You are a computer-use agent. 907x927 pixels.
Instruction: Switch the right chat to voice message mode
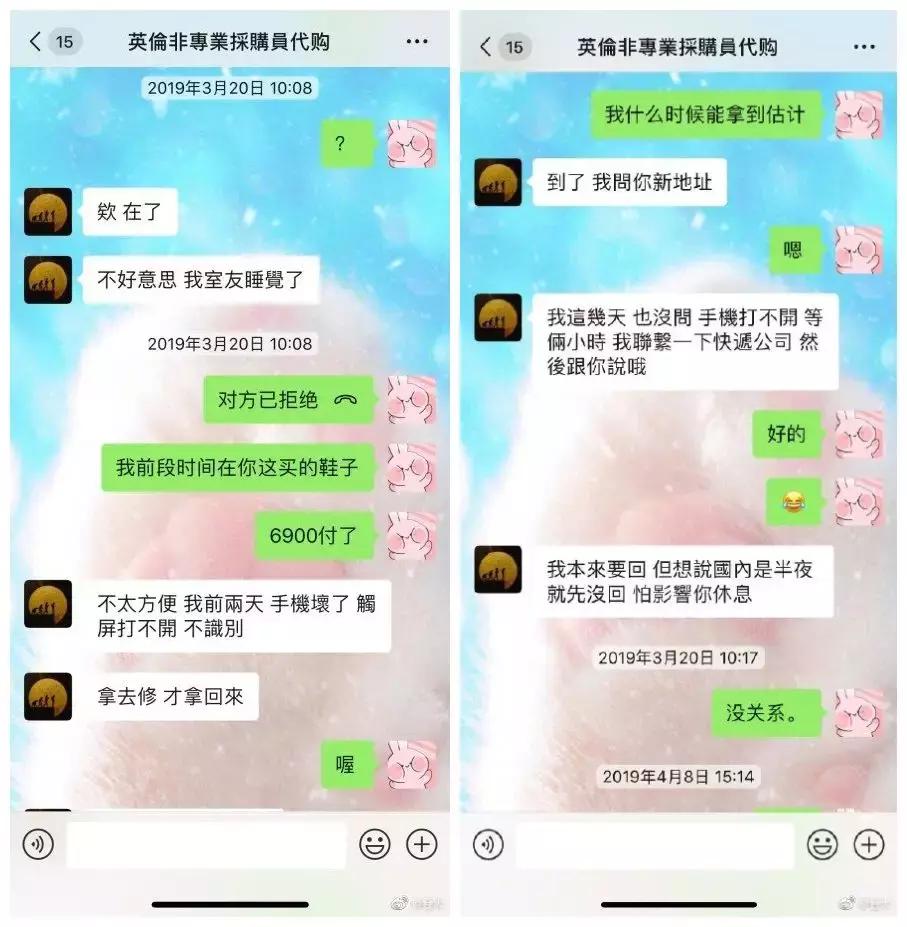pos(487,844)
